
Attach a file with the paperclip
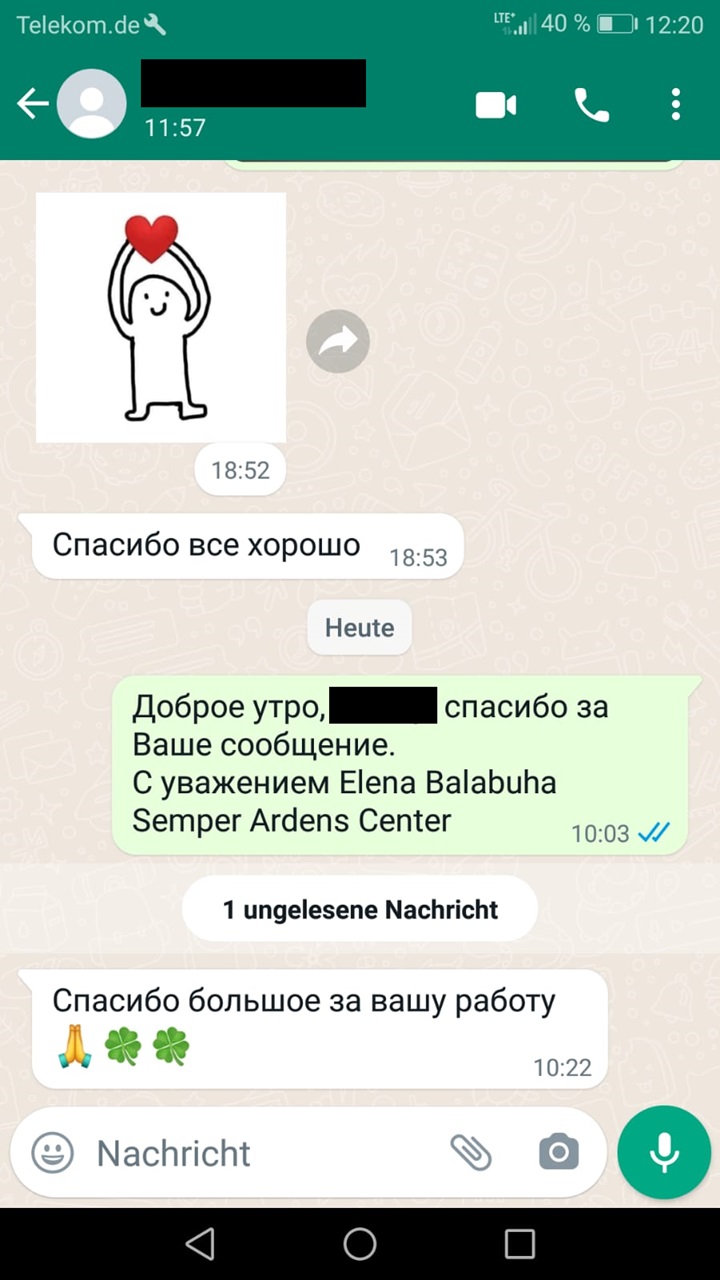click(x=470, y=1153)
